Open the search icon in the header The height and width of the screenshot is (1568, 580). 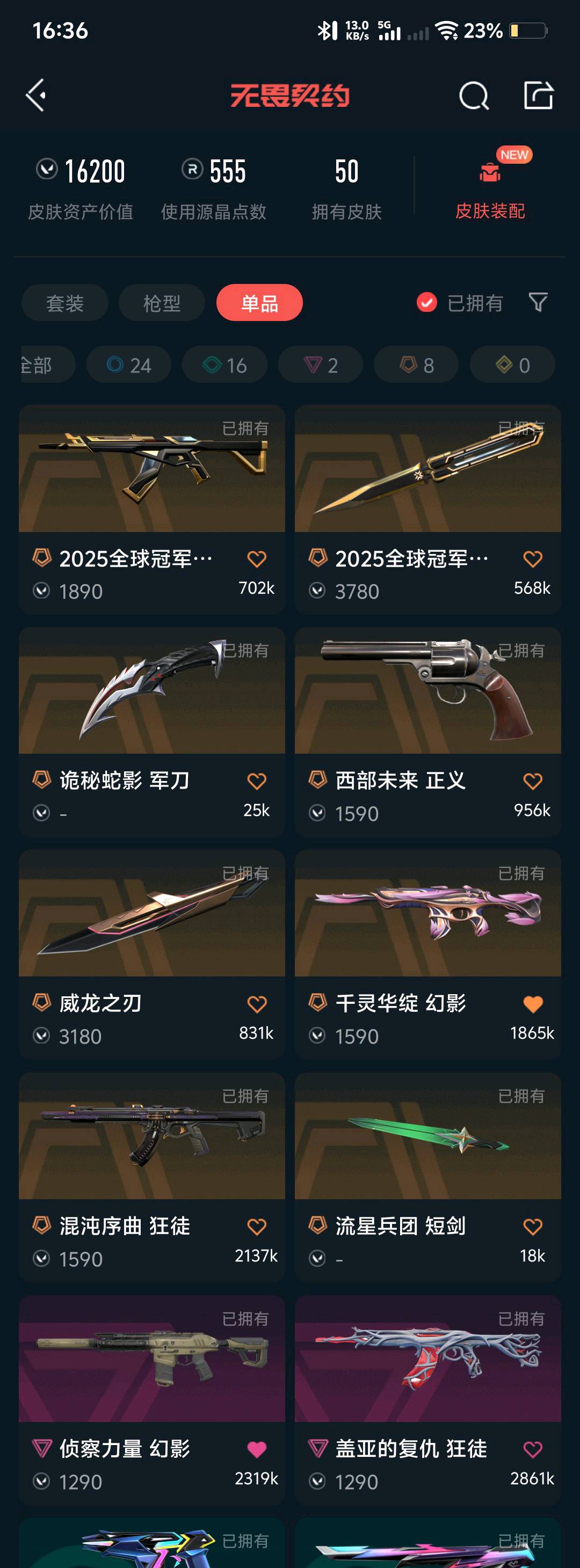pyautogui.click(x=473, y=96)
